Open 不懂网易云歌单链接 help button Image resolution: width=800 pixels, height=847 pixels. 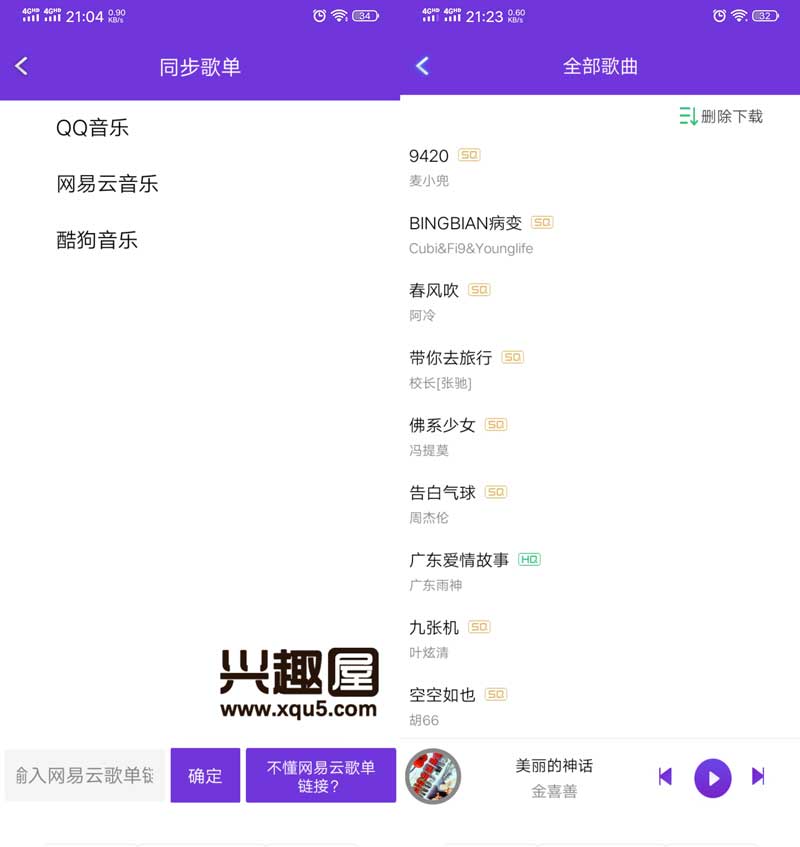click(x=320, y=775)
